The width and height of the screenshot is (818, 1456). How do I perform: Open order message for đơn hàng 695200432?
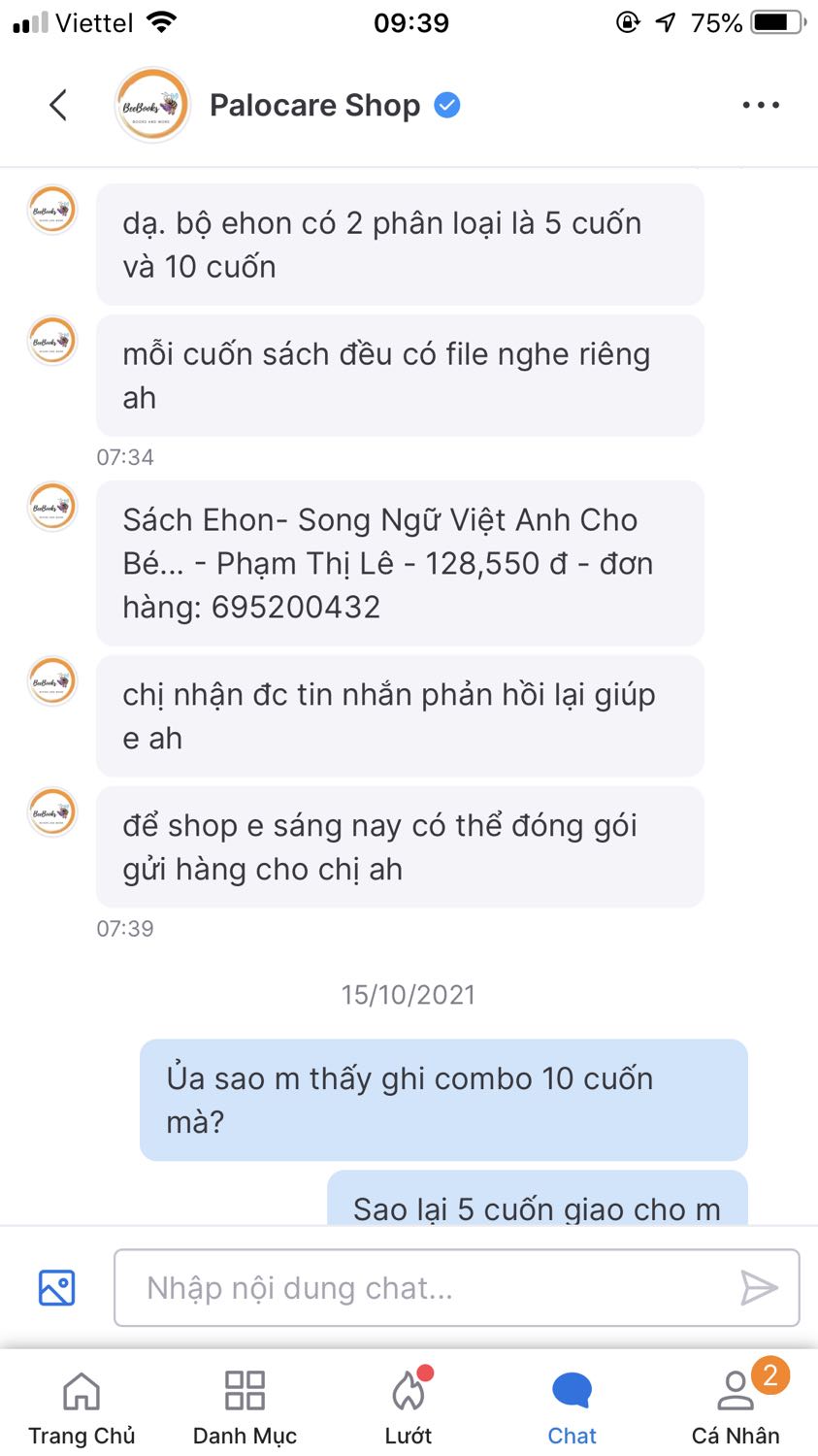tap(398, 563)
